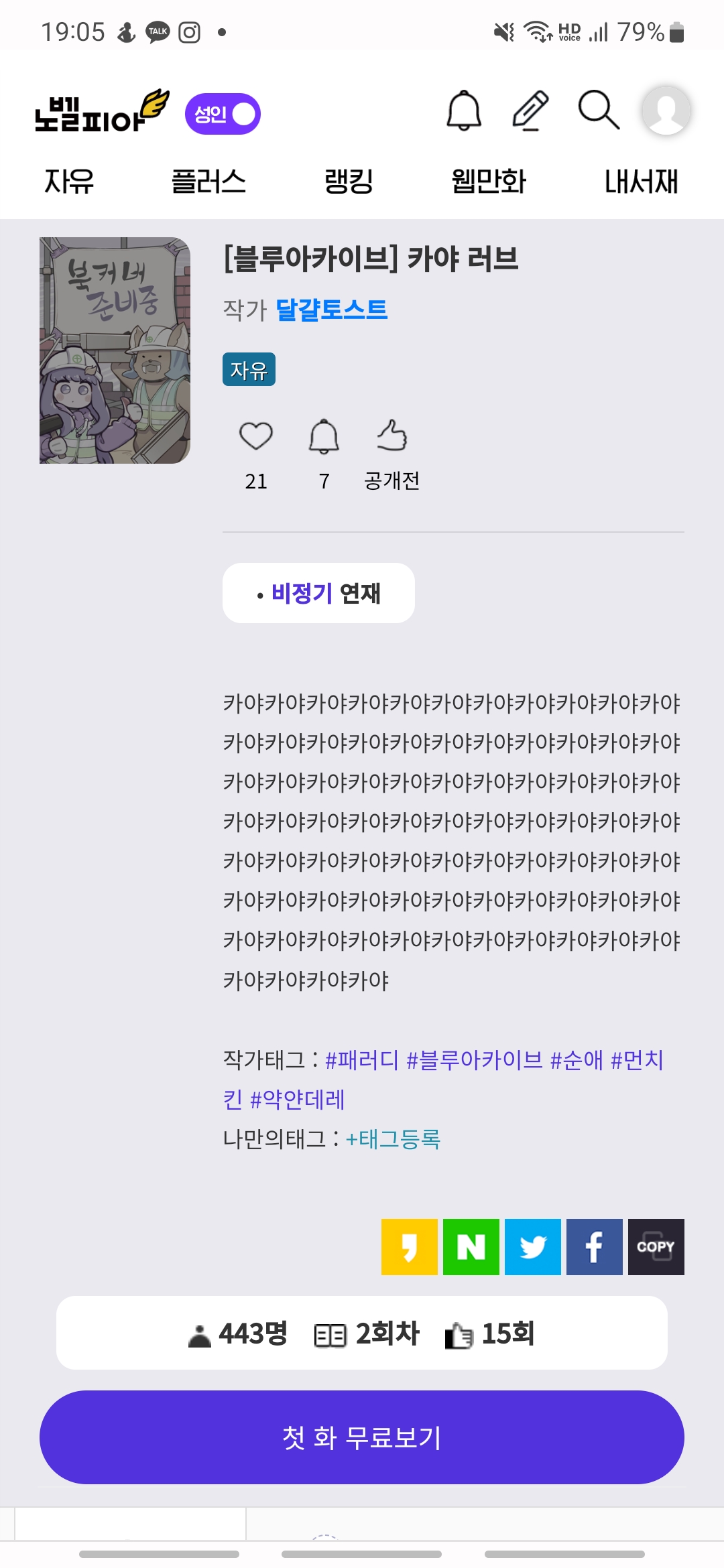Enable alerts with the novel's bell icon
The height and width of the screenshot is (1568, 724).
coord(324,436)
